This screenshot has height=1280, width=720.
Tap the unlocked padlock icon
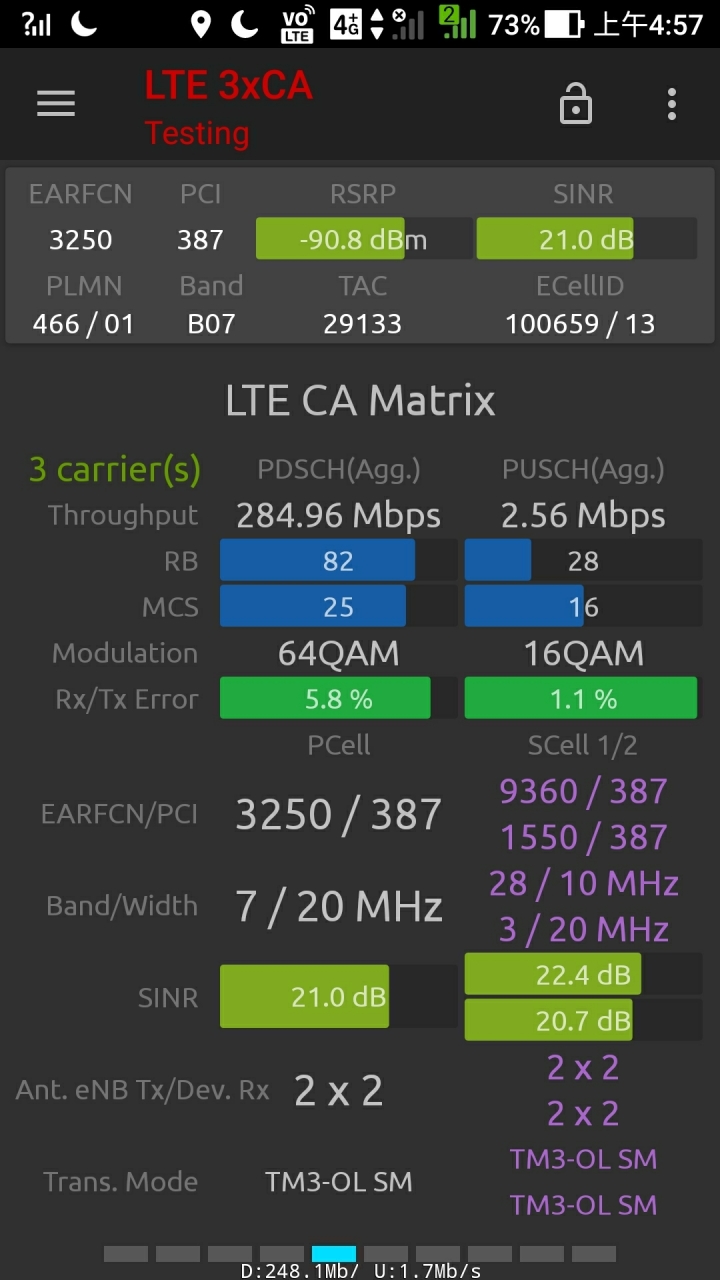(x=576, y=103)
